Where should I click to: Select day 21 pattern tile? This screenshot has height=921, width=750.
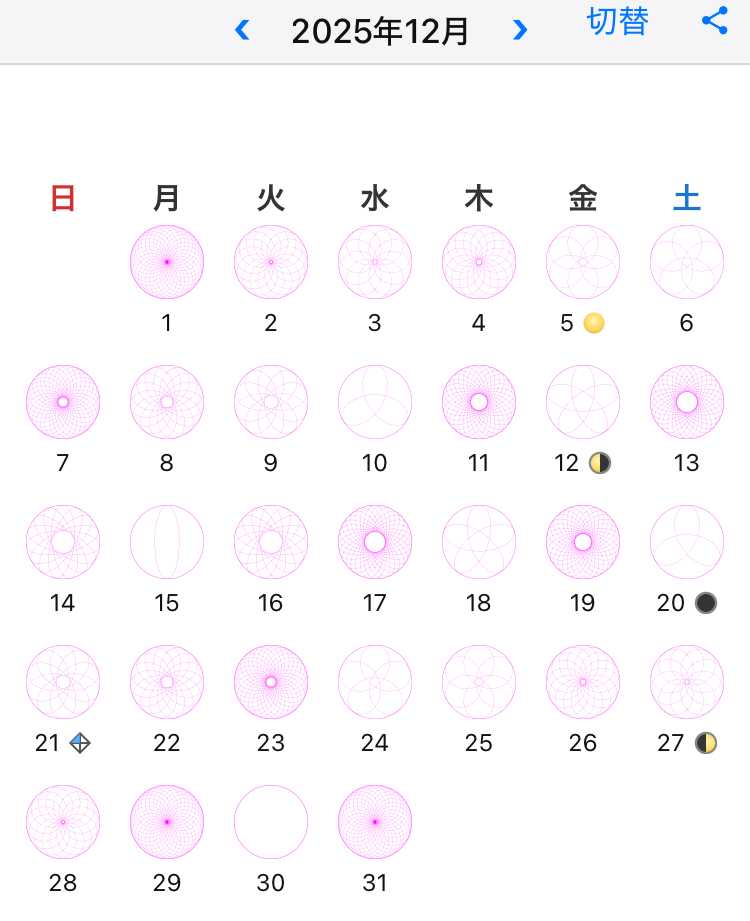coord(63,682)
